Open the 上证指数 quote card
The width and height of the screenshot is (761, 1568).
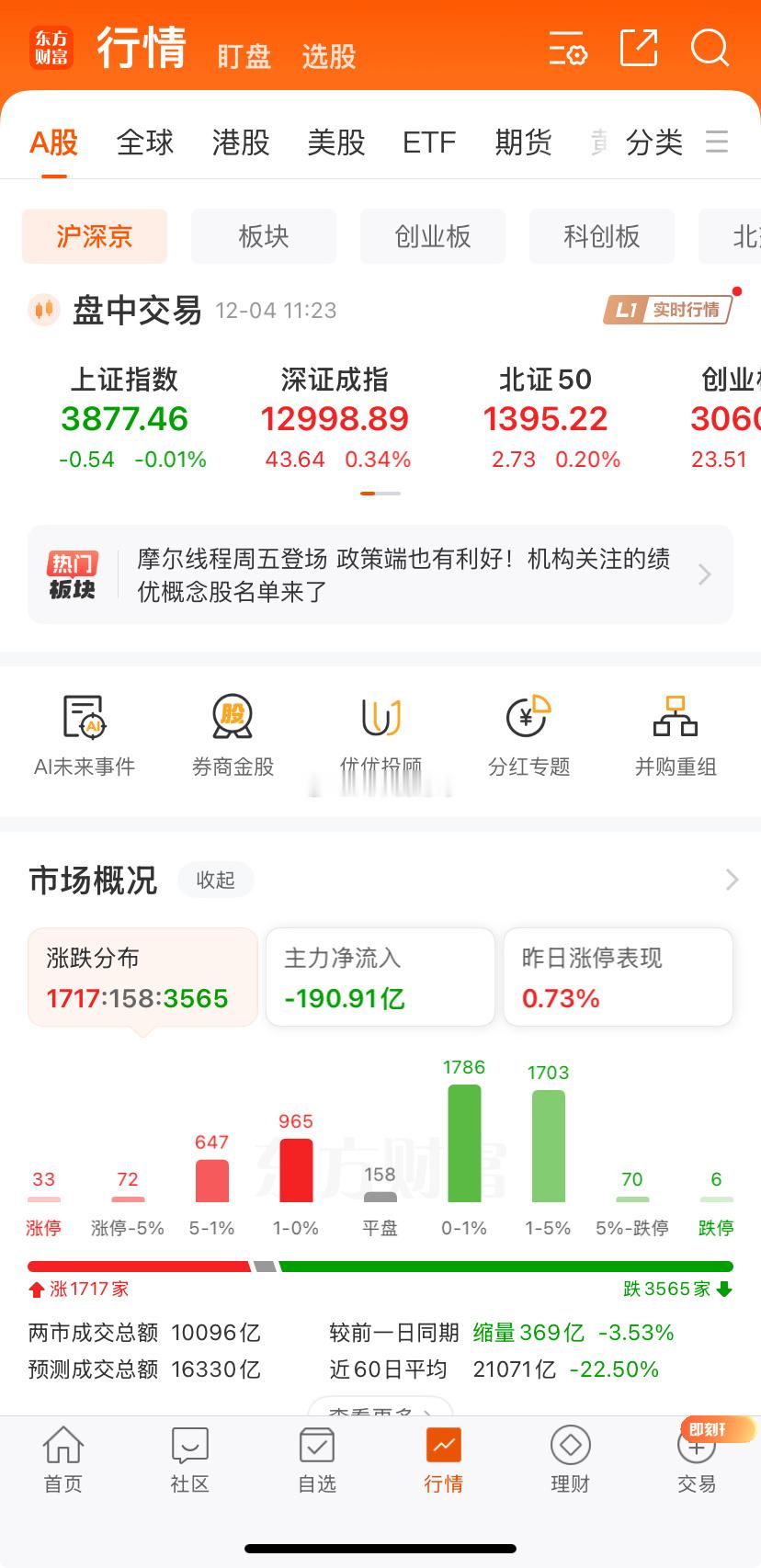coord(126,416)
